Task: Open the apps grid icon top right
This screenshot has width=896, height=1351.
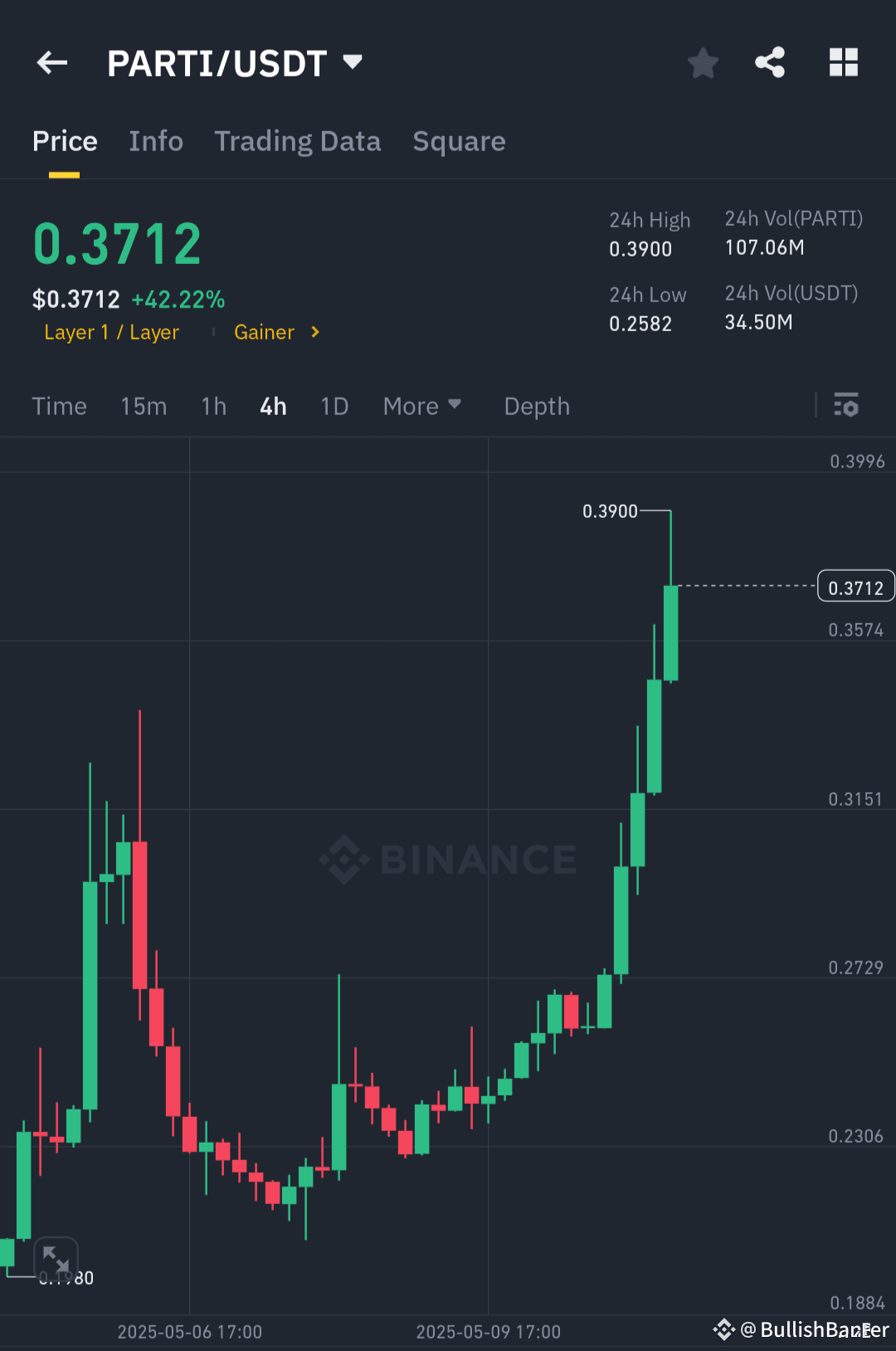Action: click(x=844, y=62)
